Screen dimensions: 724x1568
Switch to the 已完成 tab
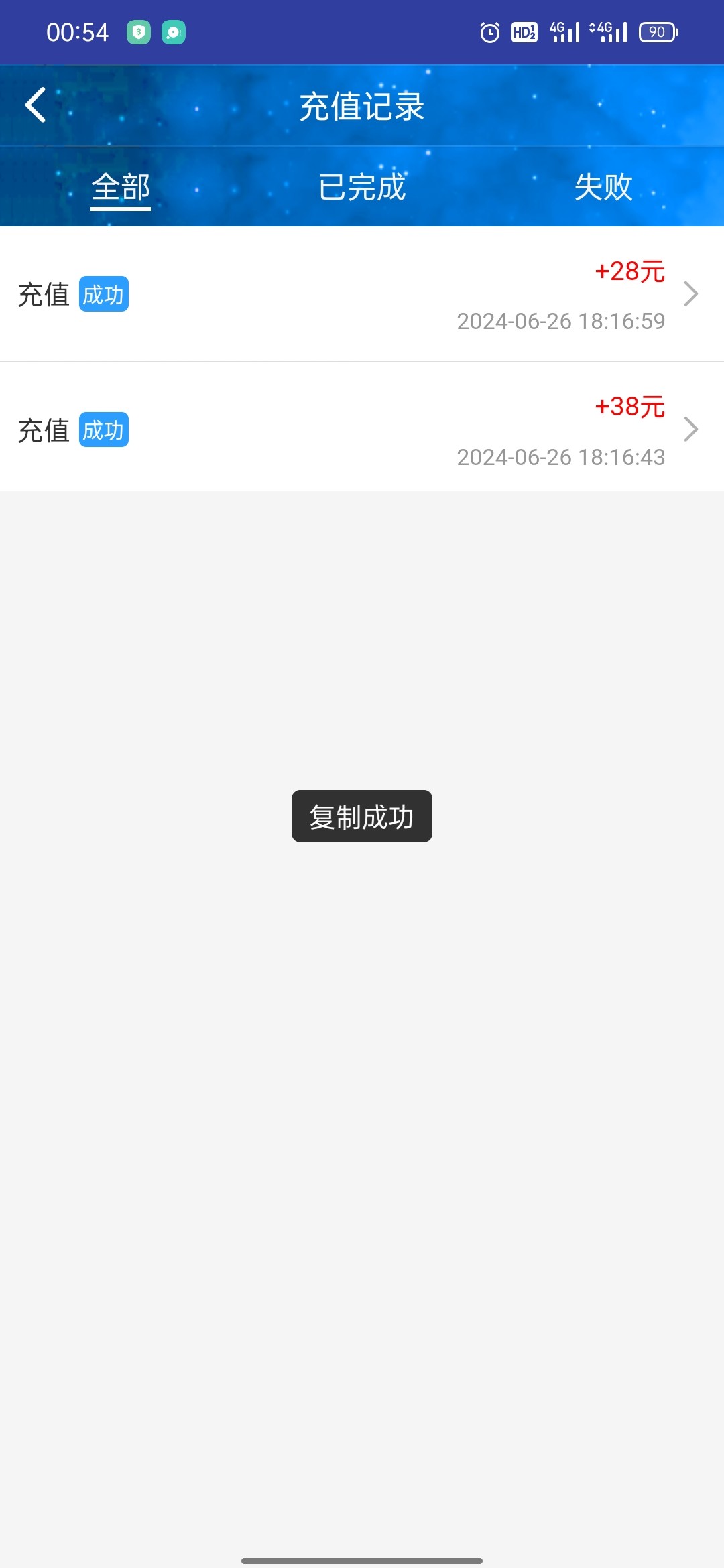362,187
